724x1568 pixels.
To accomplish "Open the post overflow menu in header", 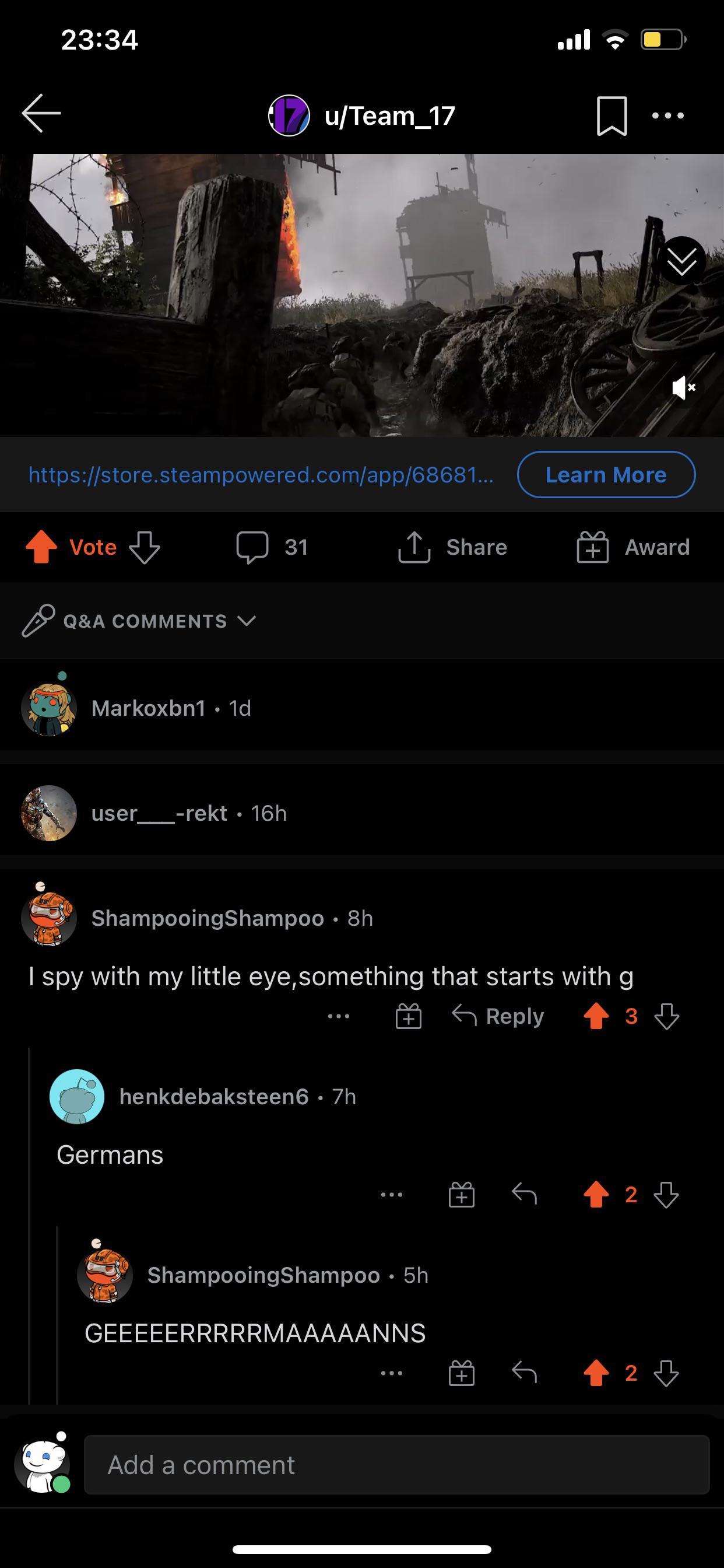I will click(x=667, y=115).
